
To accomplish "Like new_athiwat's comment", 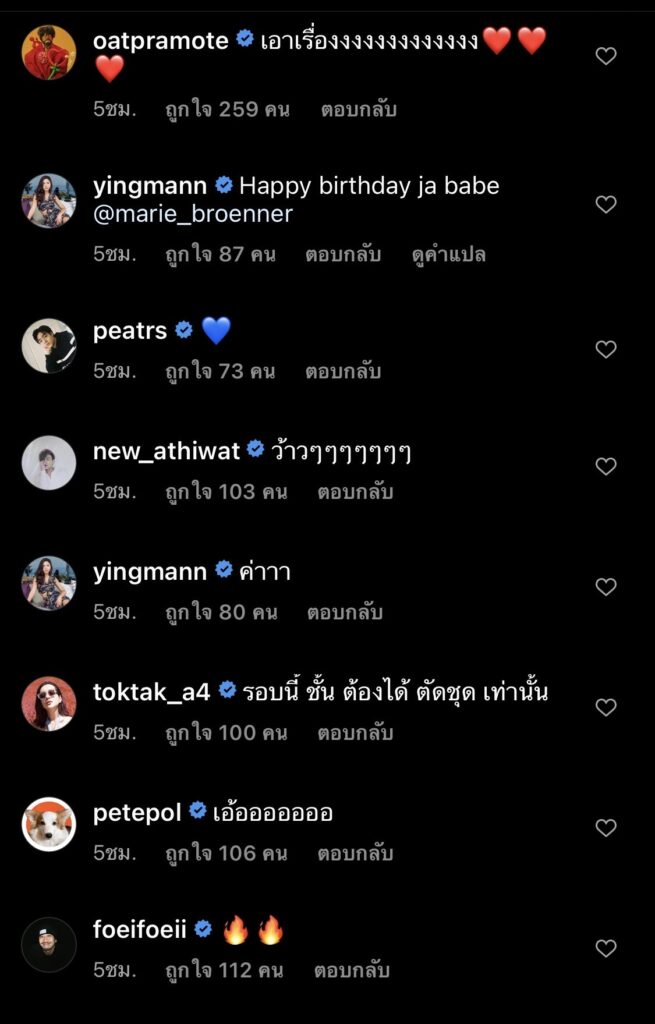I will point(606,466).
